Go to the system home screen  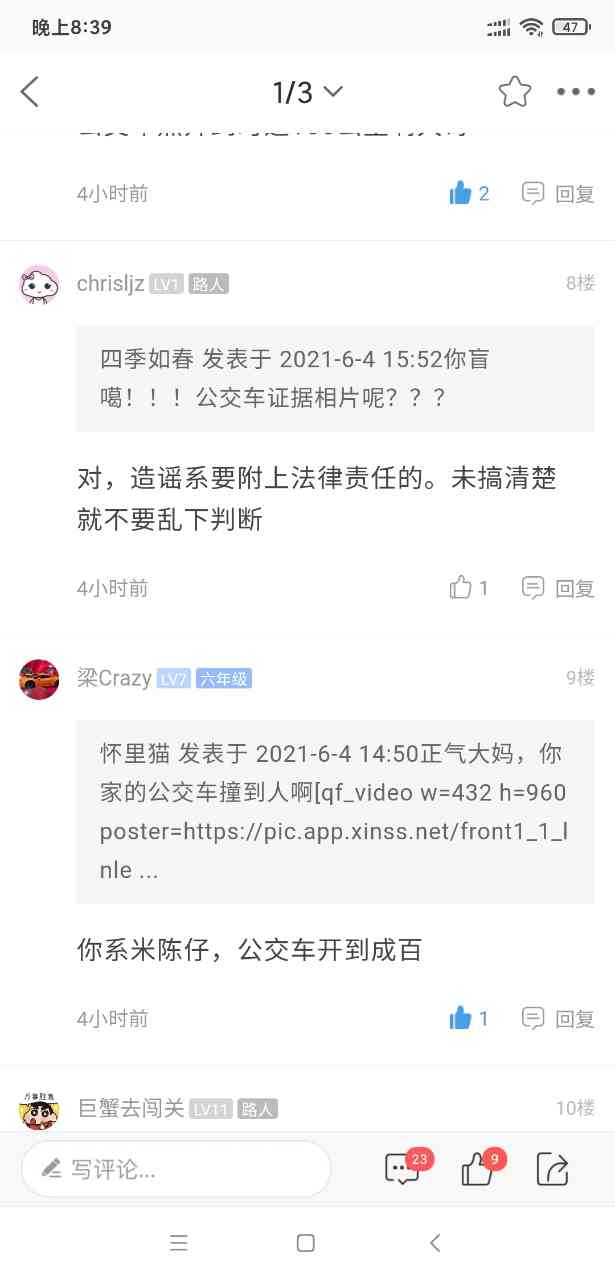pos(306,1243)
